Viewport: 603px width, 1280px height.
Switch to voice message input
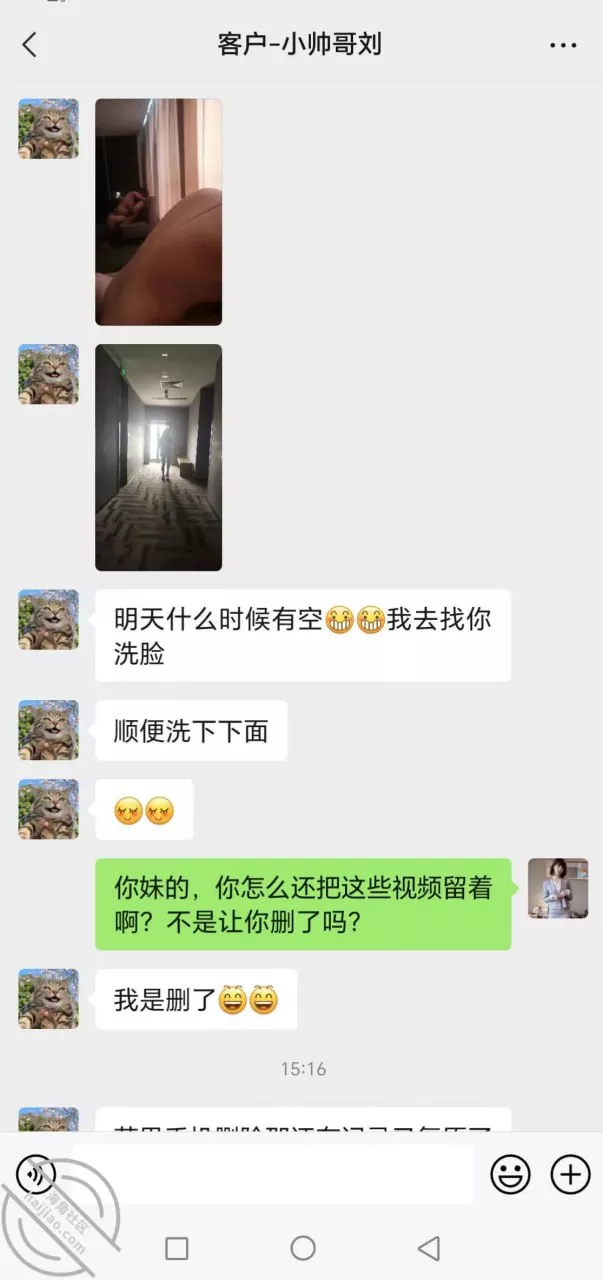click(36, 1174)
